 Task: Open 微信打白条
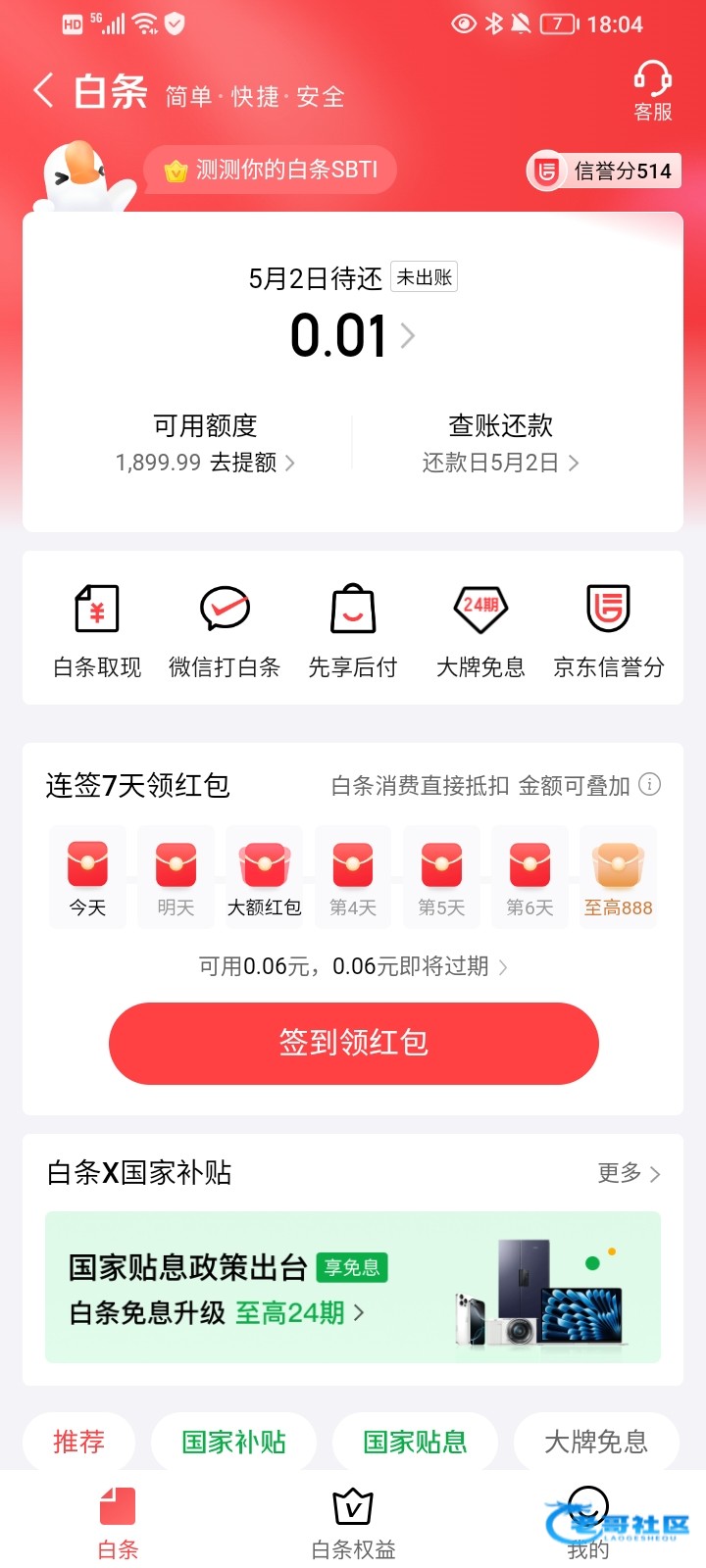[x=225, y=630]
